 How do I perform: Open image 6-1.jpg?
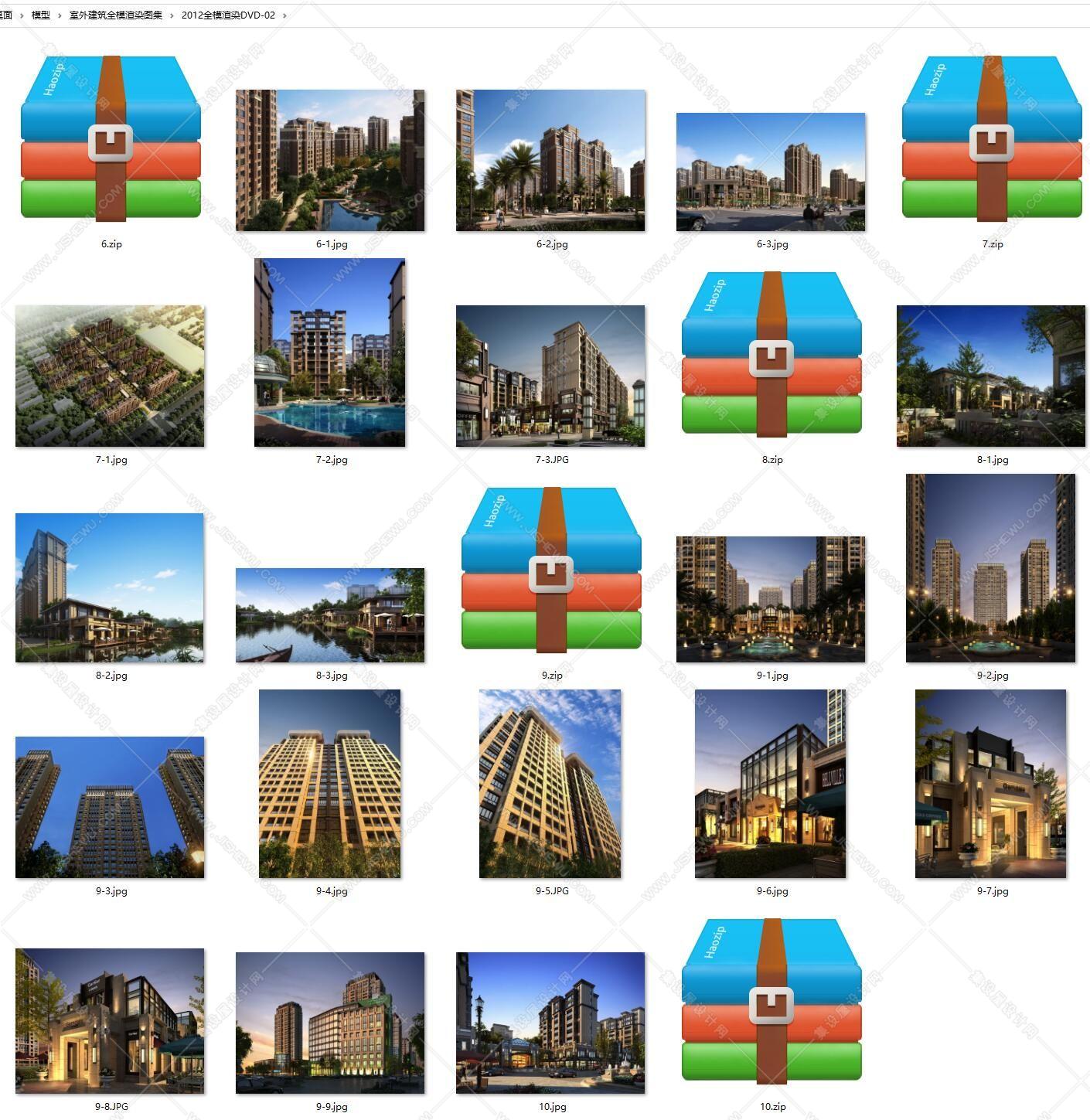[330, 160]
